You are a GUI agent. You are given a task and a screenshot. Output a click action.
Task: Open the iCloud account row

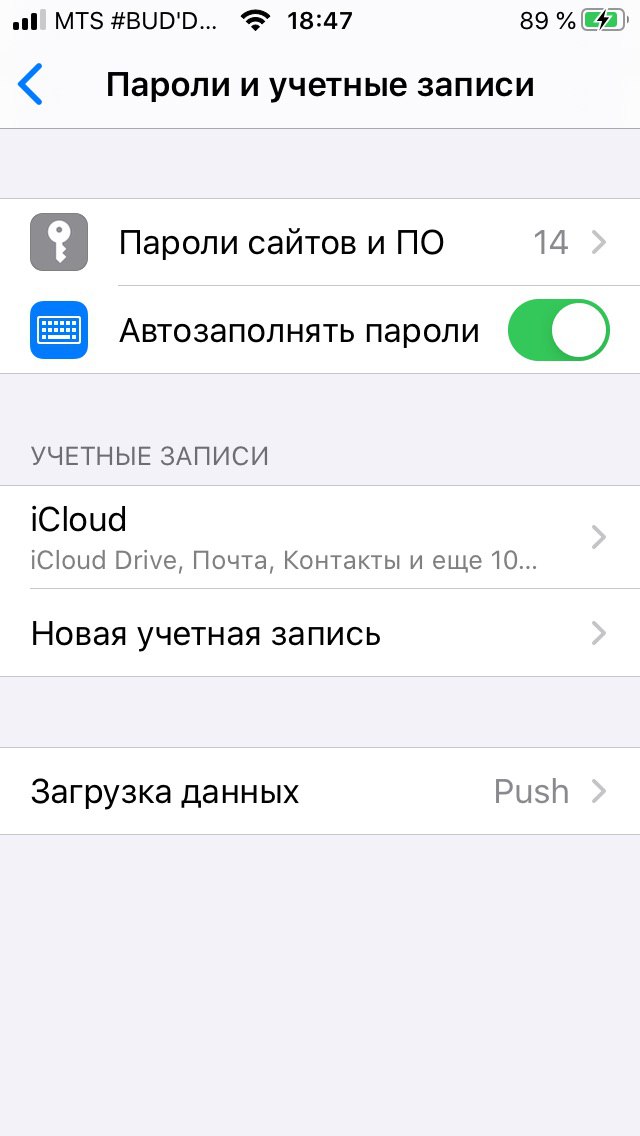(320, 538)
